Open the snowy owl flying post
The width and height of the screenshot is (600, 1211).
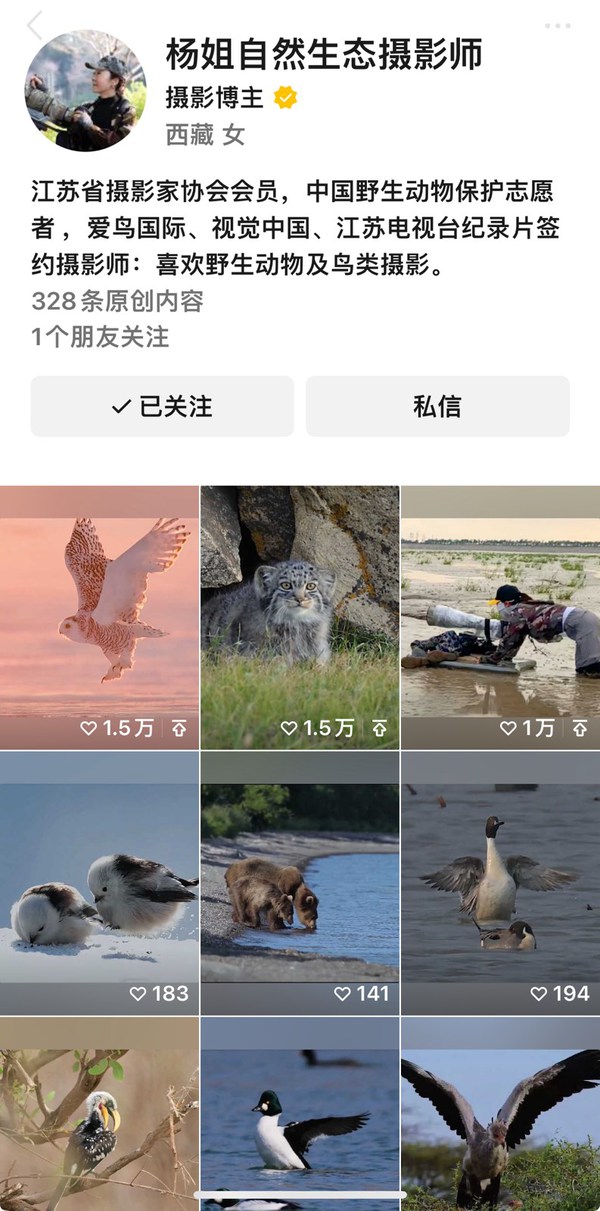coord(99,617)
